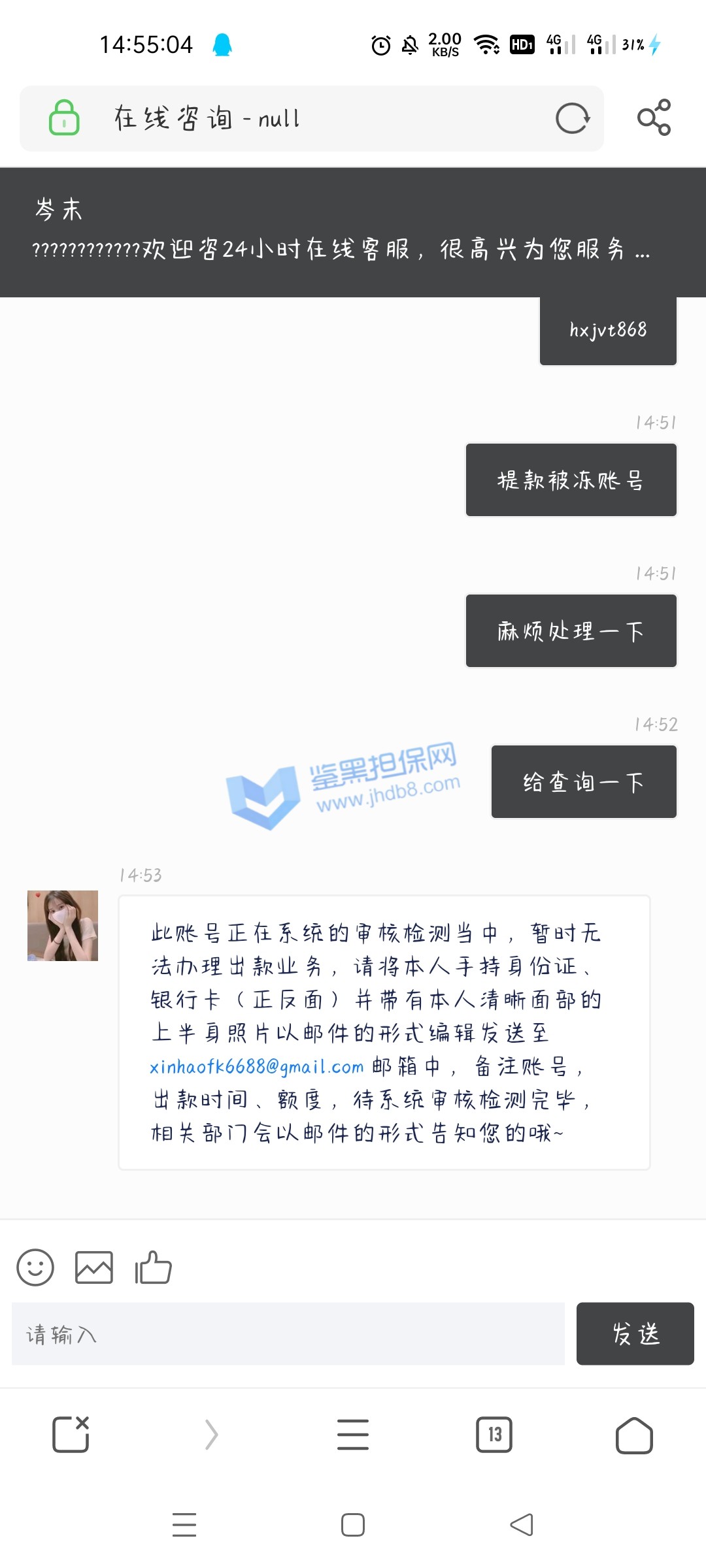706x1568 pixels.
Task: Share this page via the share icon
Action: tap(654, 118)
